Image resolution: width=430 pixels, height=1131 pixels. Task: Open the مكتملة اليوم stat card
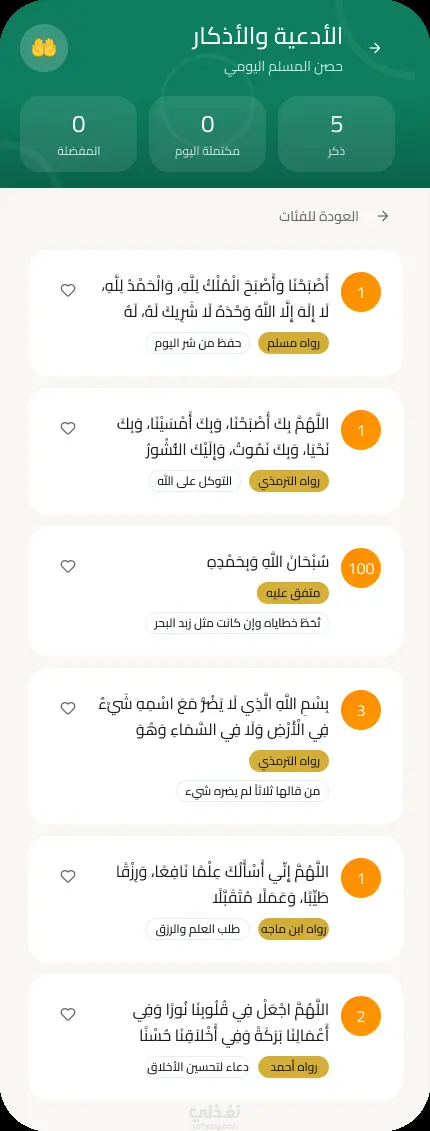pos(207,134)
